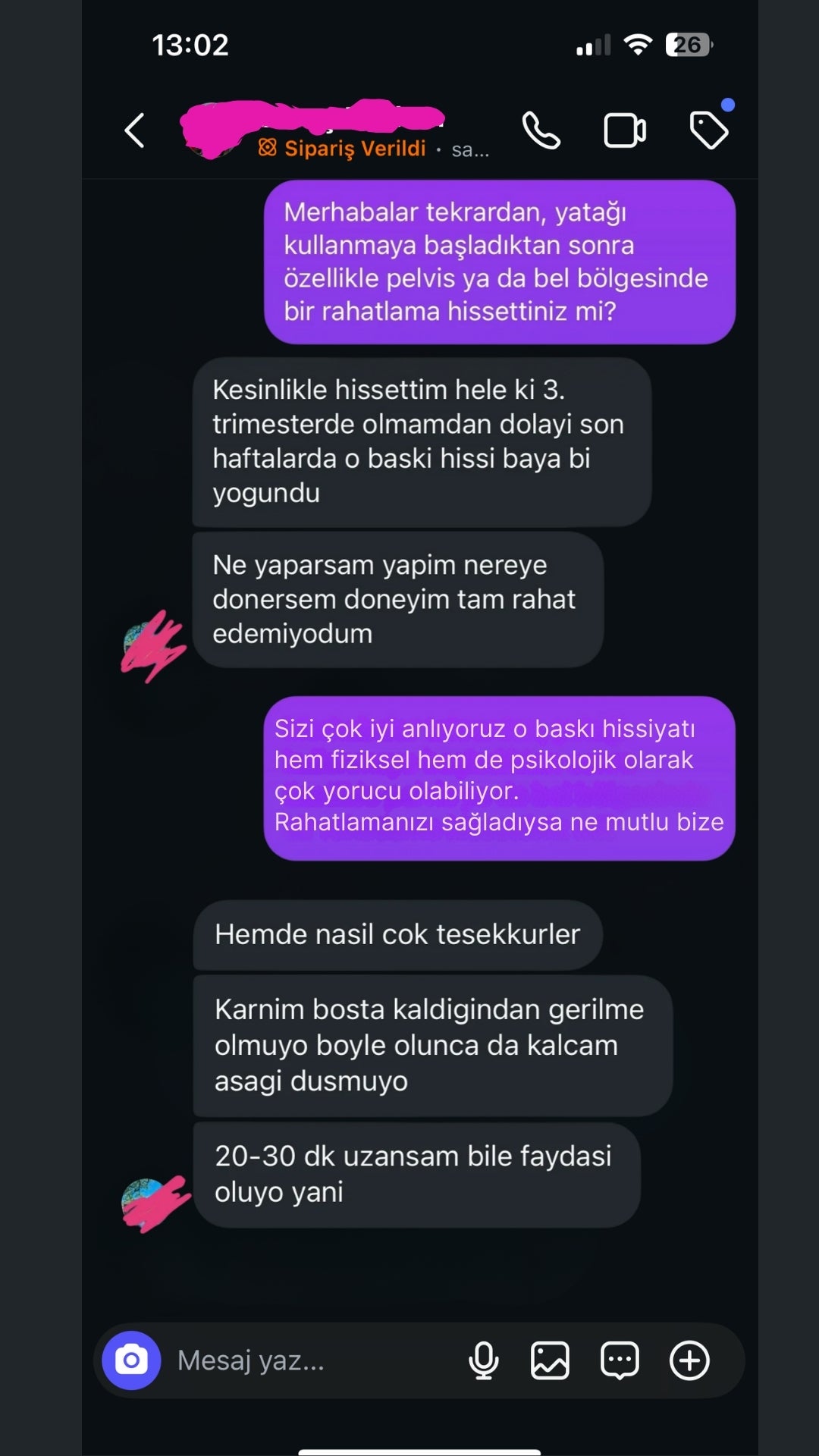Image resolution: width=819 pixels, height=1456 pixels.
Task: Start a video call
Action: point(624,130)
